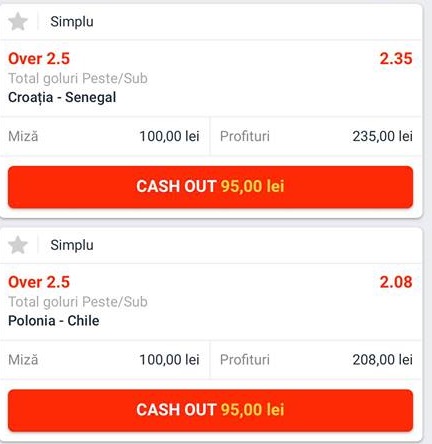Screen dimensions: 432x444
Task: Cash out the Polonia - Chile bet
Action: point(210,410)
